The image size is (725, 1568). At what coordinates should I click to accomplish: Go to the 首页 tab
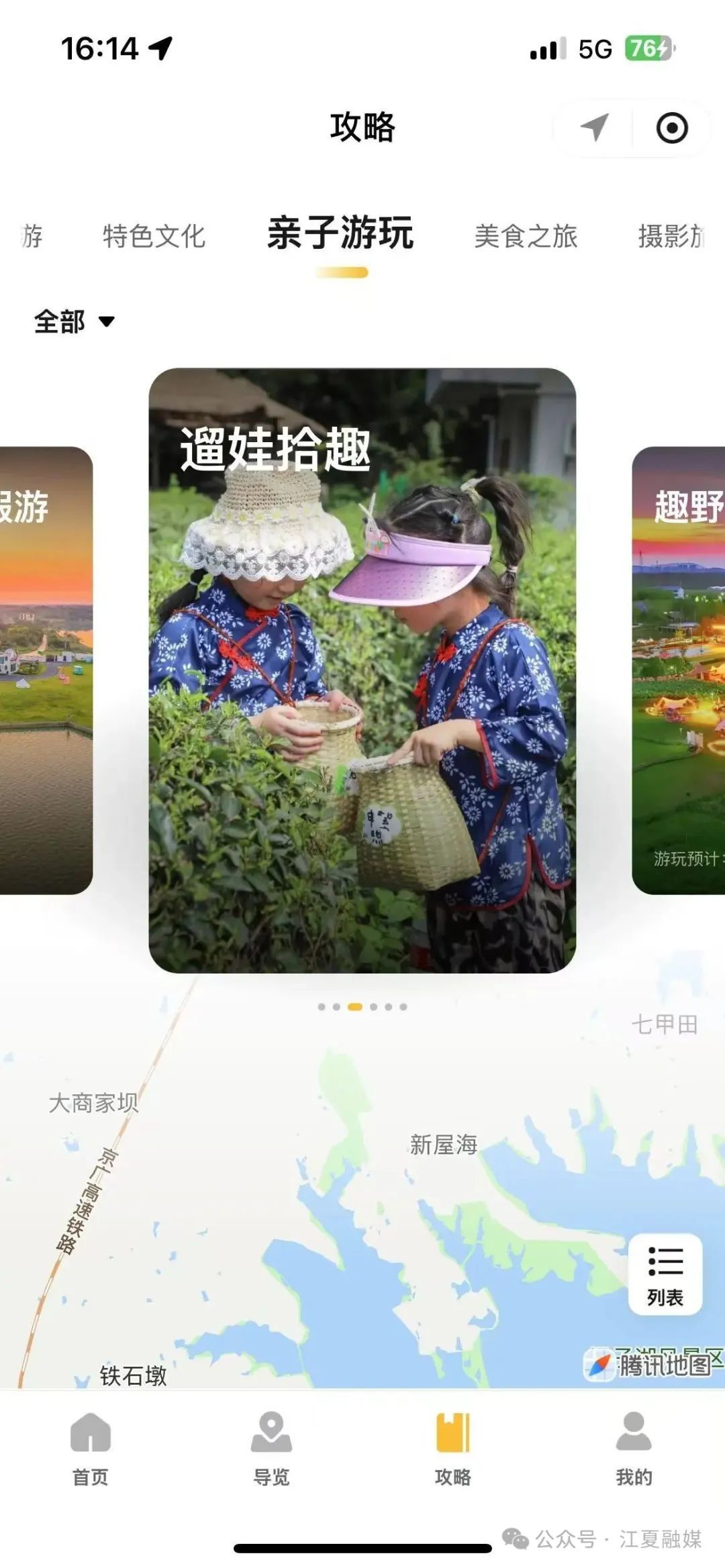pyautogui.click(x=91, y=1448)
